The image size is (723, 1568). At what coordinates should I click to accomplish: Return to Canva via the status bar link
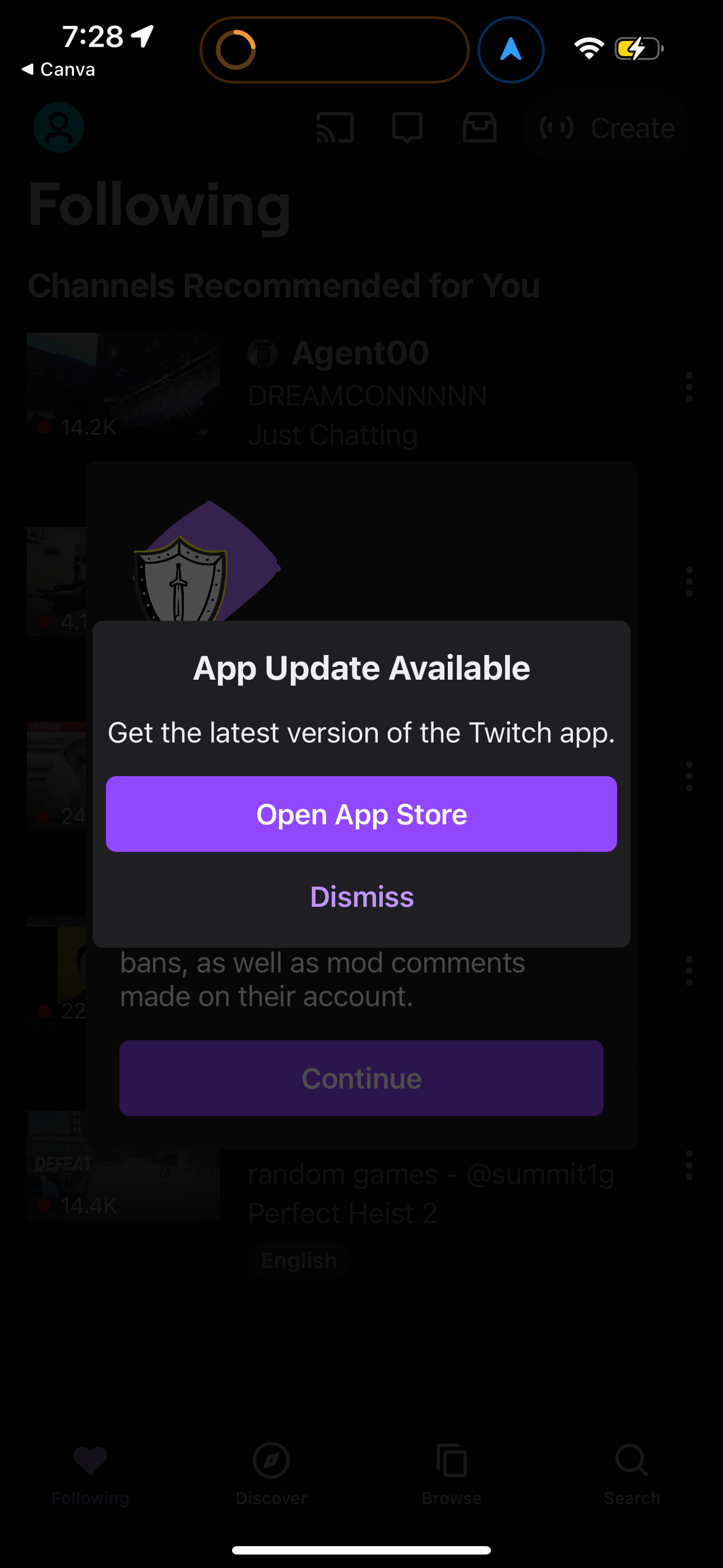[x=58, y=69]
